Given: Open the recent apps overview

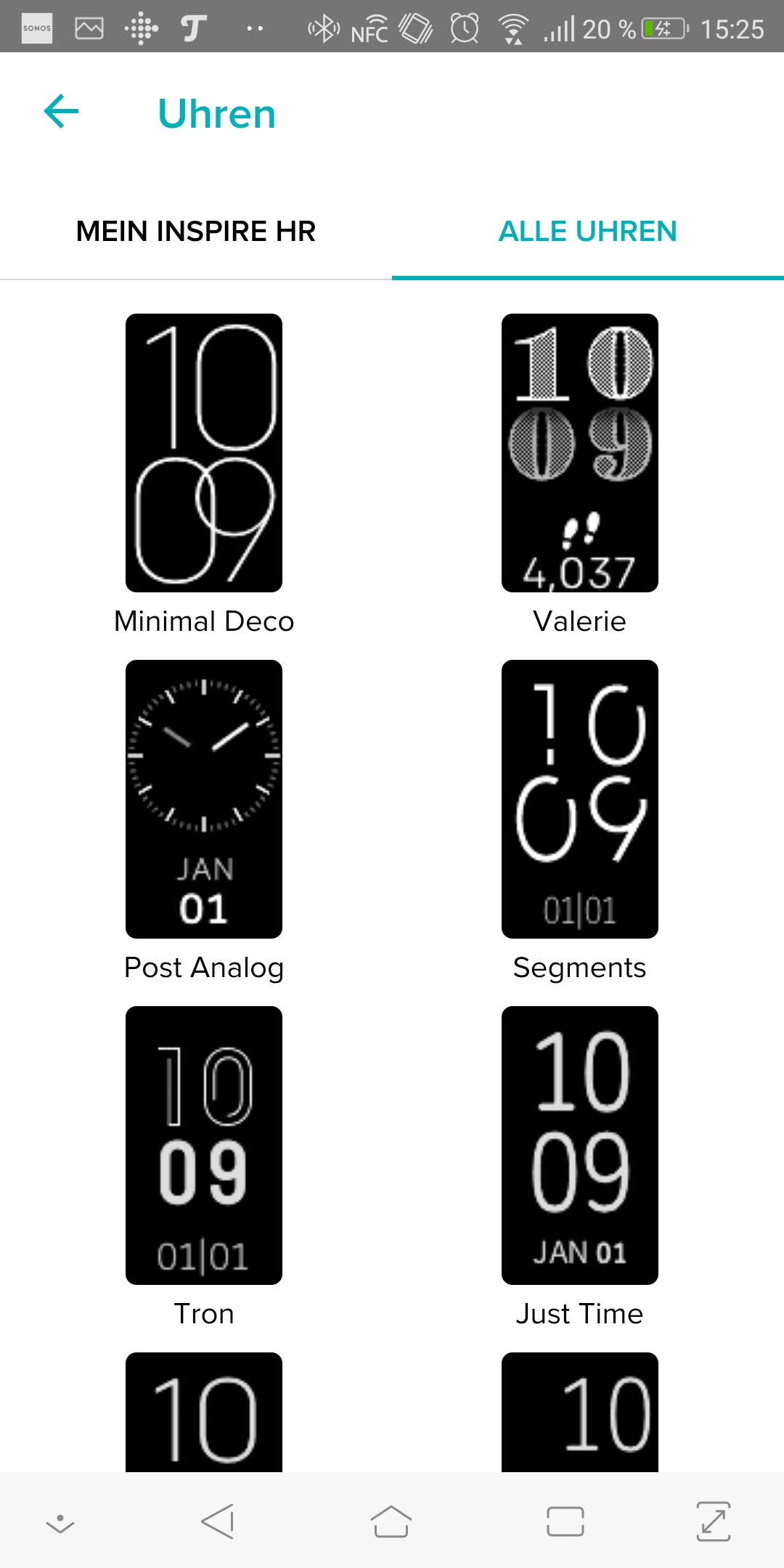Looking at the screenshot, I should (x=565, y=1522).
